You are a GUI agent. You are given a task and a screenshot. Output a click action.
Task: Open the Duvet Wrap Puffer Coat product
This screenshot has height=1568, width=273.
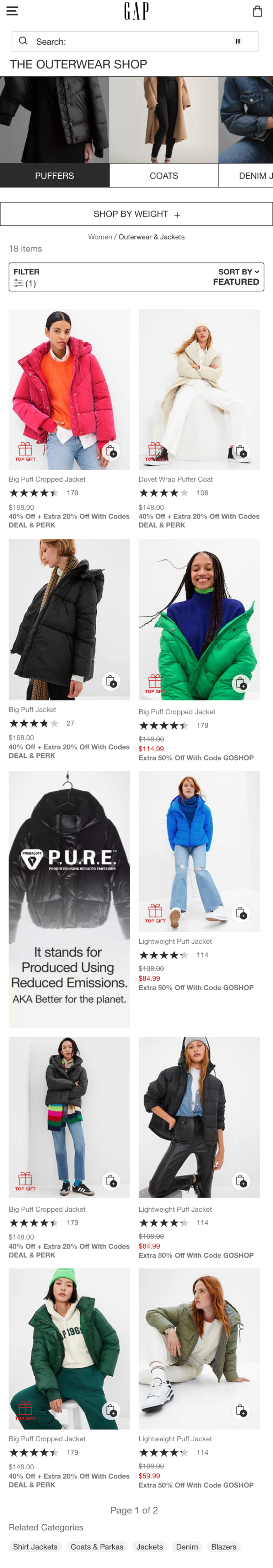[x=199, y=390]
